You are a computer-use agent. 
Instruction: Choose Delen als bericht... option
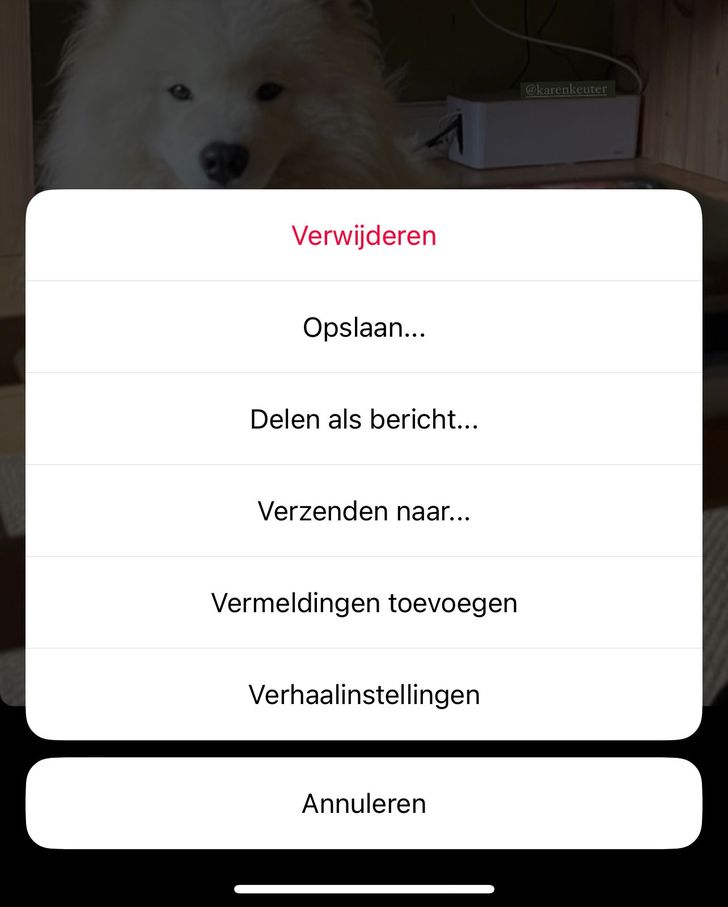[364, 420]
